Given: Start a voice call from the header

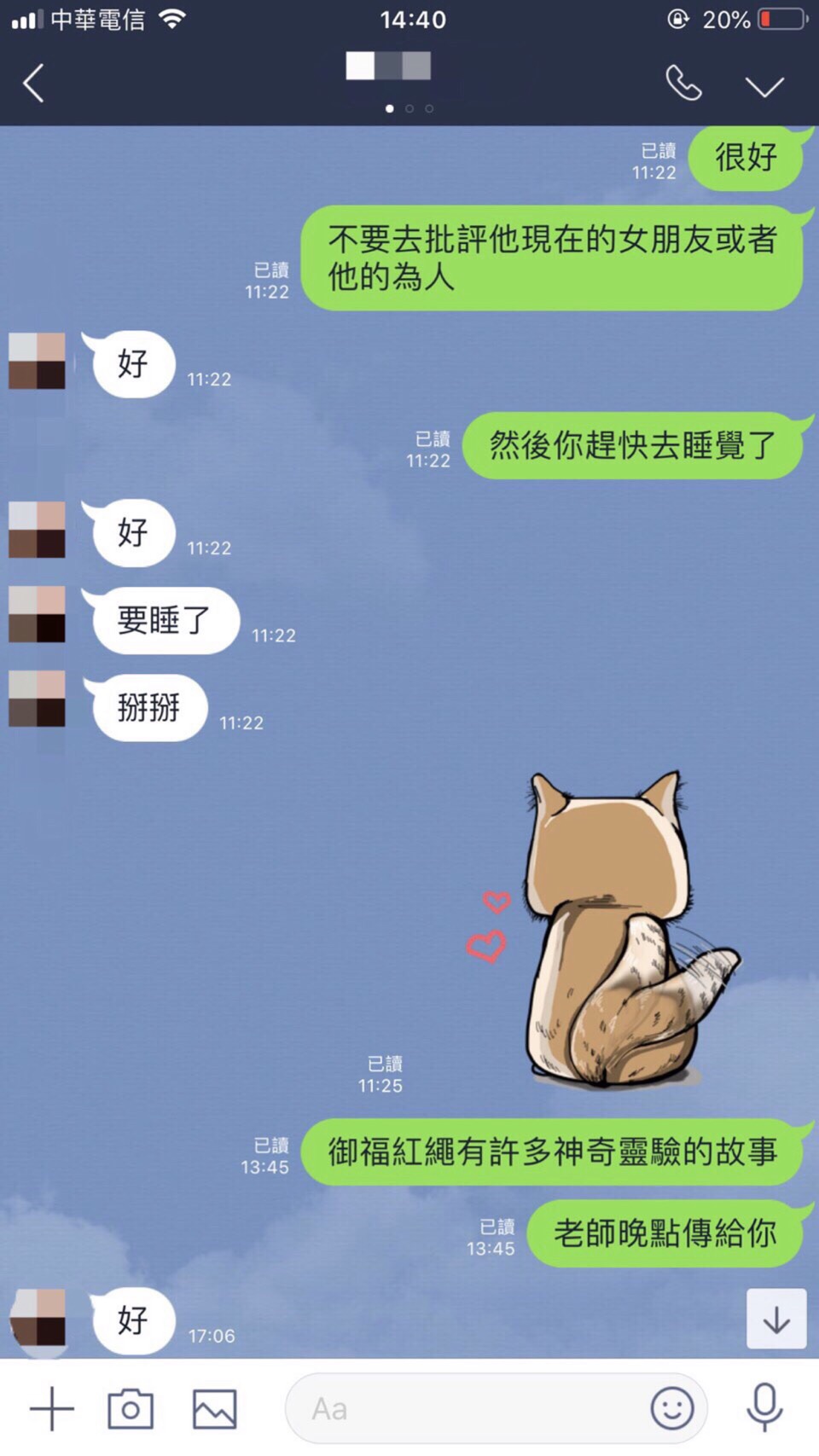Looking at the screenshot, I should coord(683,84).
